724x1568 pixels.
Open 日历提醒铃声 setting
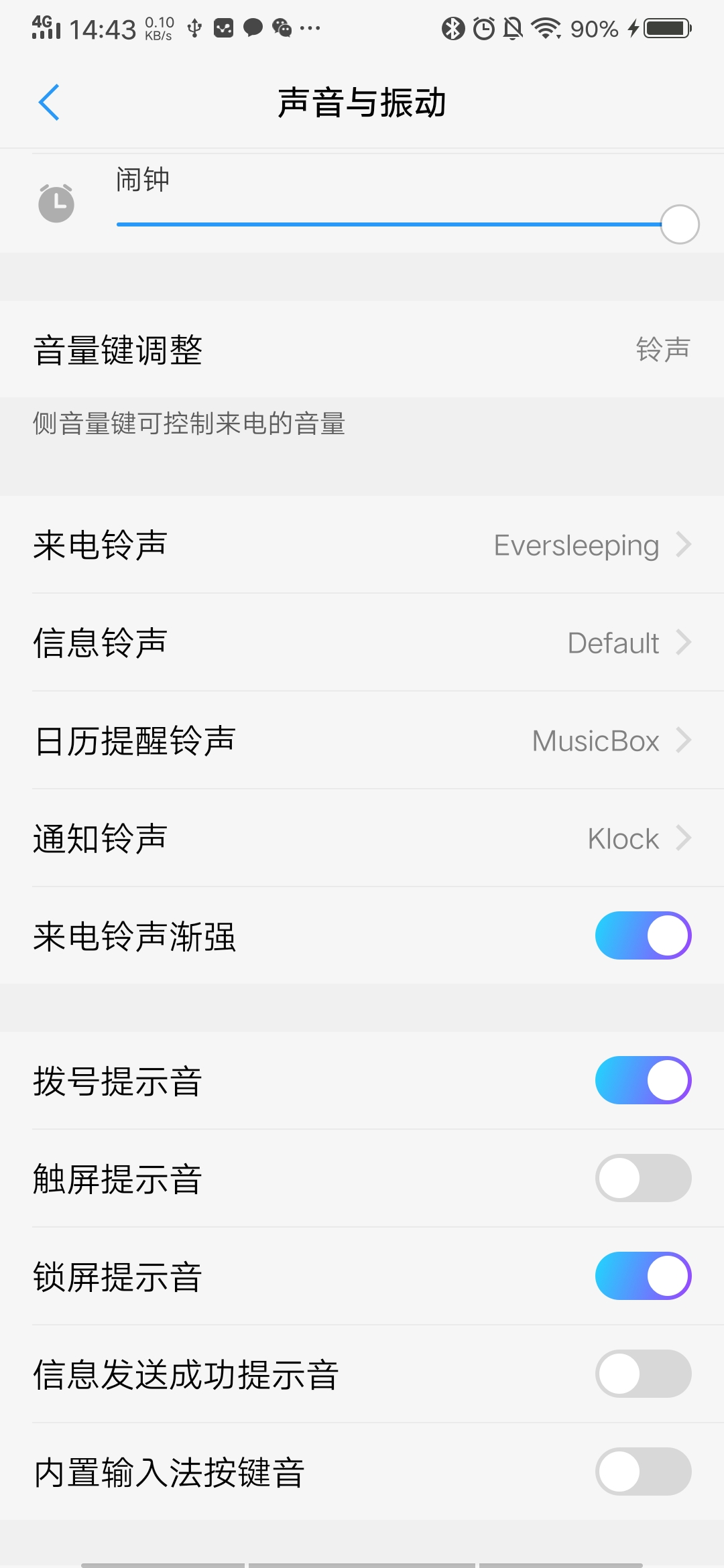pyautogui.click(x=362, y=740)
